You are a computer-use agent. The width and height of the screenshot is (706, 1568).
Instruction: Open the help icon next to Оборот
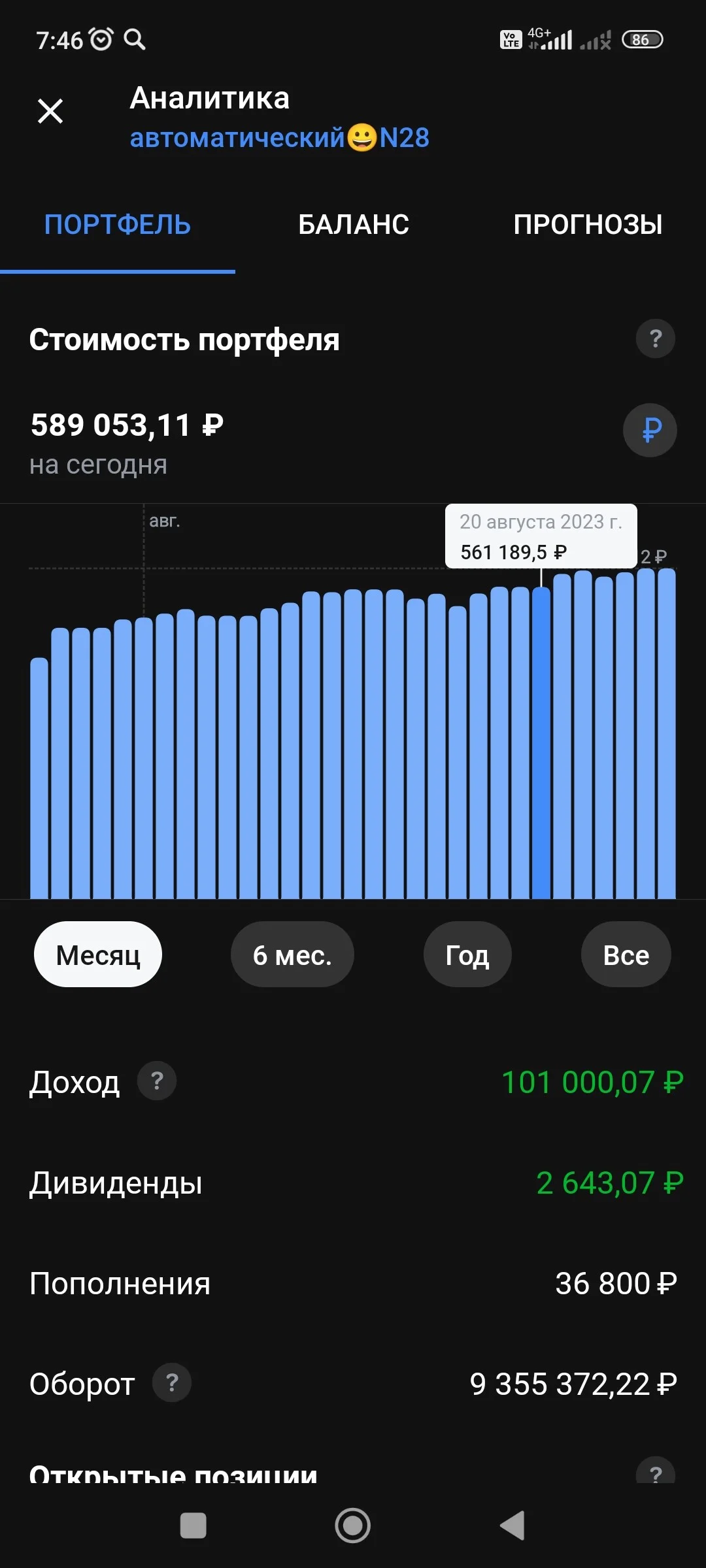pos(172,1382)
